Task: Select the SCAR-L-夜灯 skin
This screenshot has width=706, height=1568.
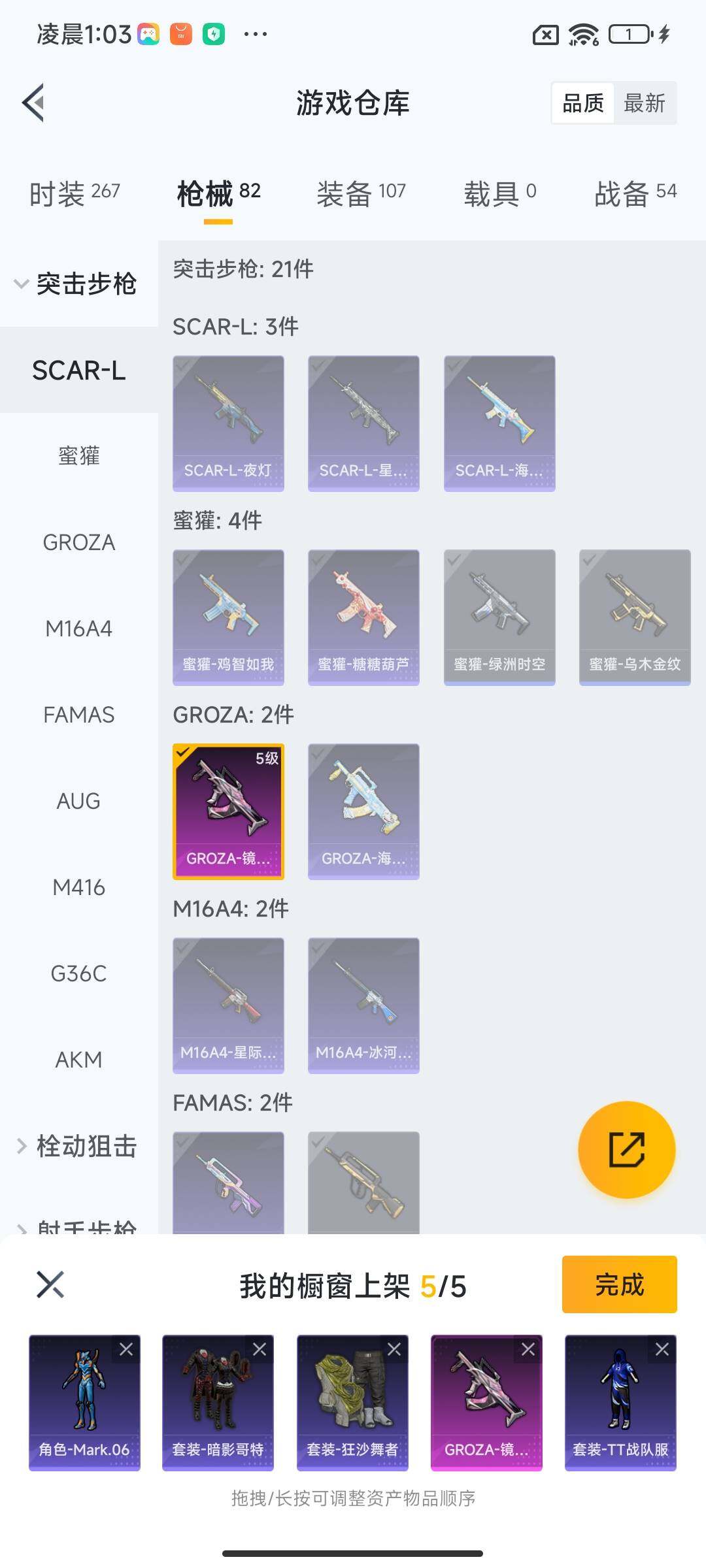Action: (228, 423)
